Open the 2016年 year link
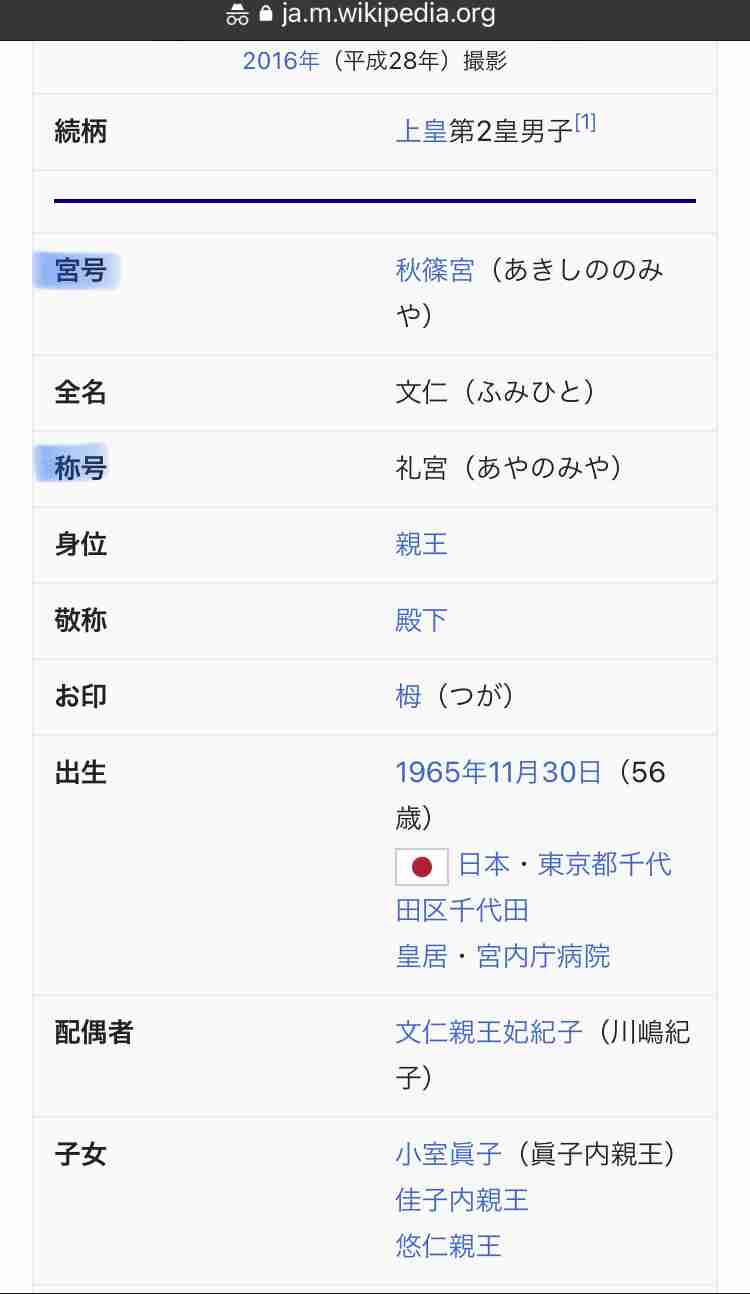 pos(280,61)
